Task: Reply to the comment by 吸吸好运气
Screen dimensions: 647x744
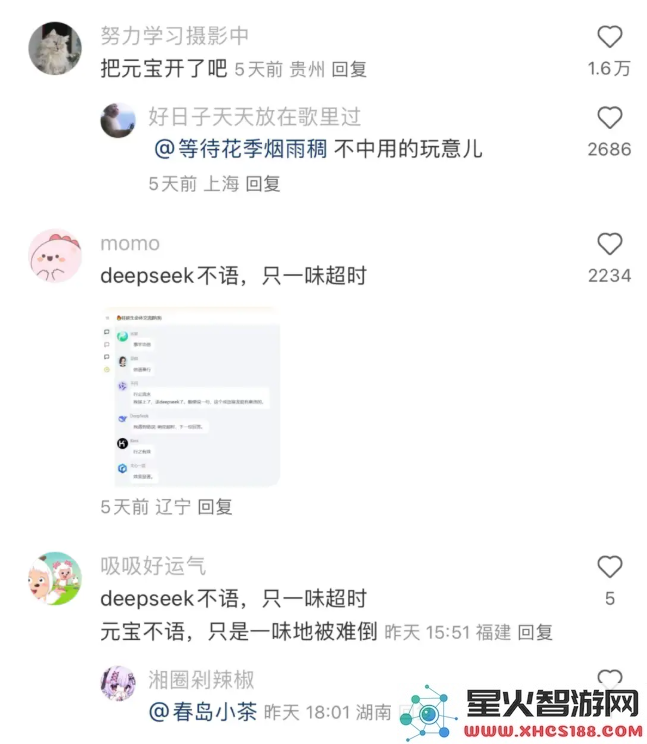Action: (535, 632)
